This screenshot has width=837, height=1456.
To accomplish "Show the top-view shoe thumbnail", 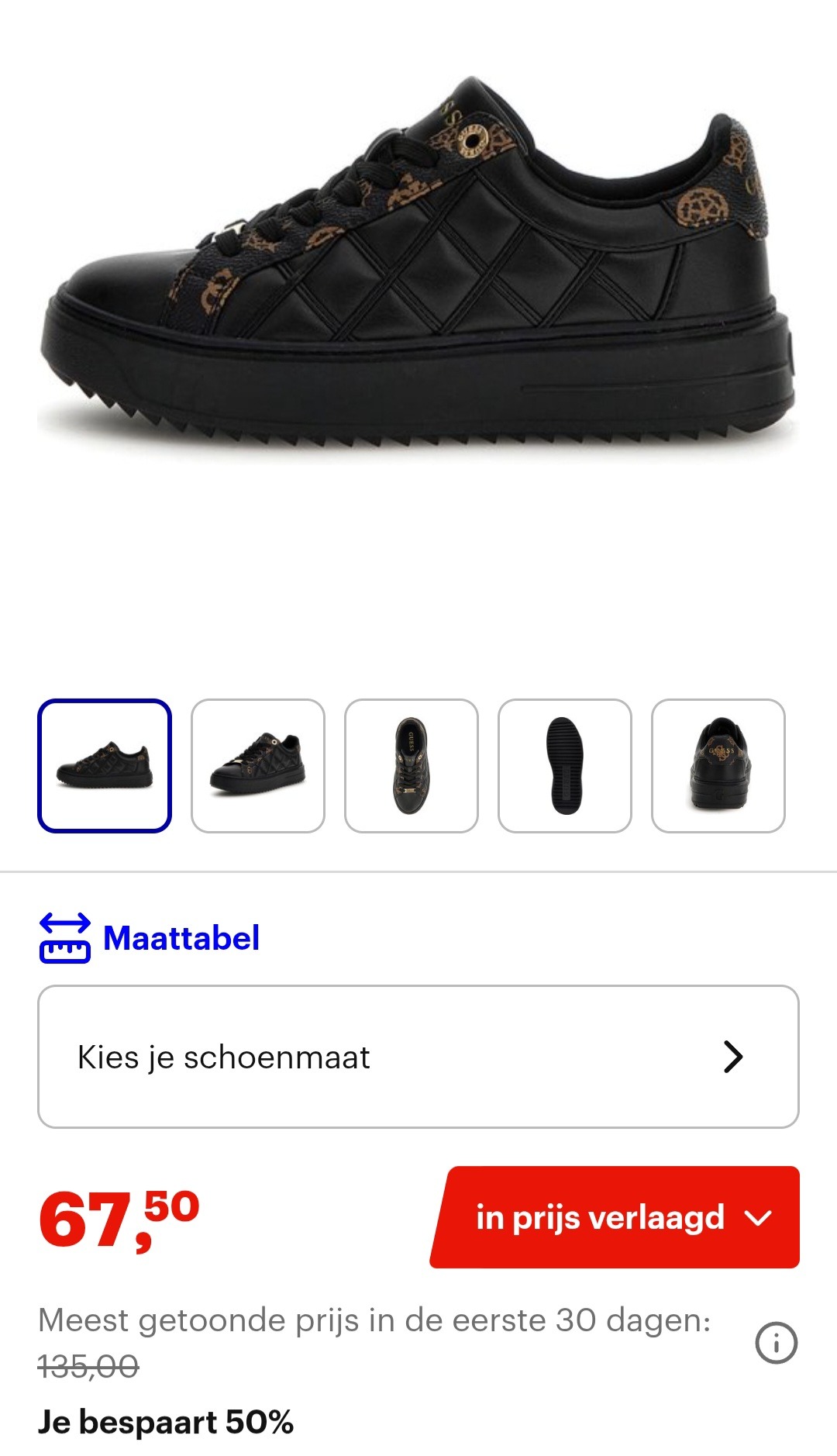I will coord(412,766).
